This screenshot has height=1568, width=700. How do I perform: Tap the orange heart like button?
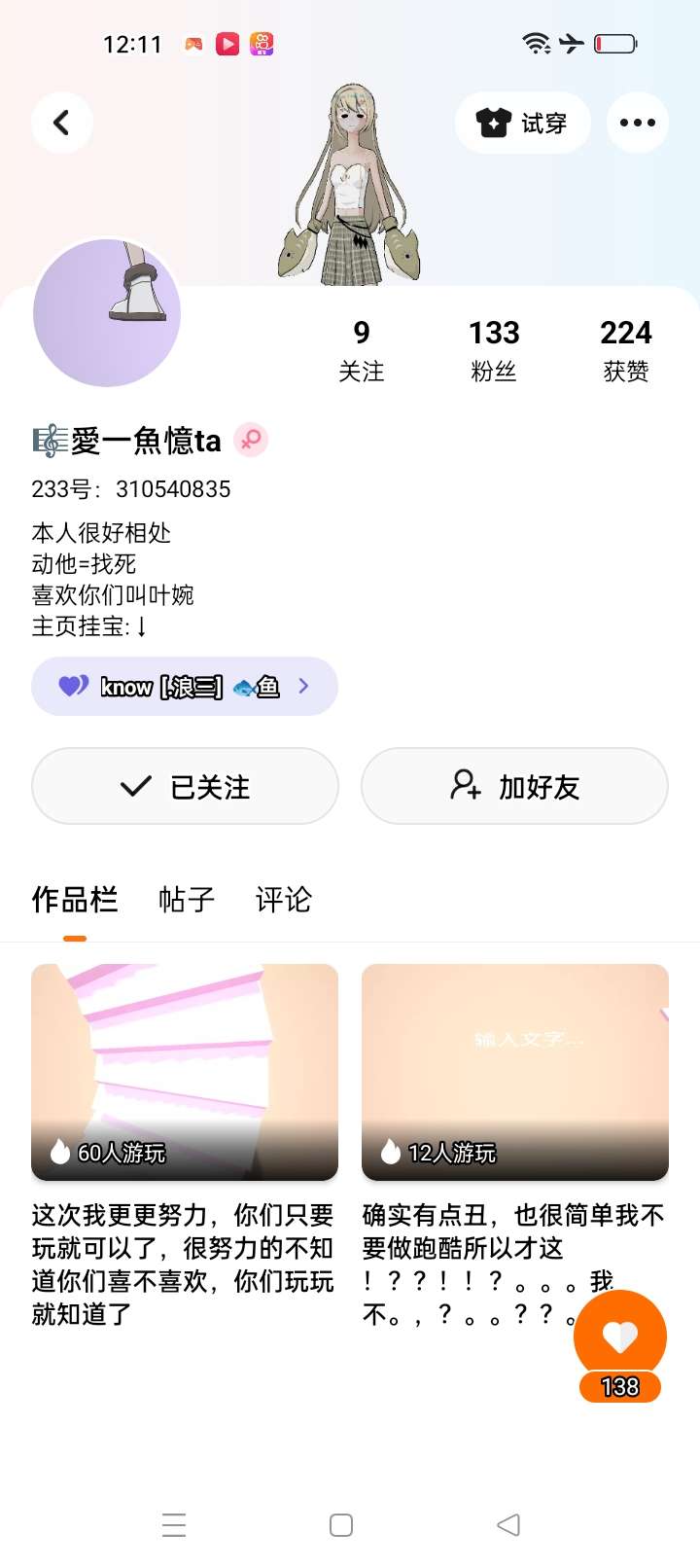pyautogui.click(x=619, y=1336)
